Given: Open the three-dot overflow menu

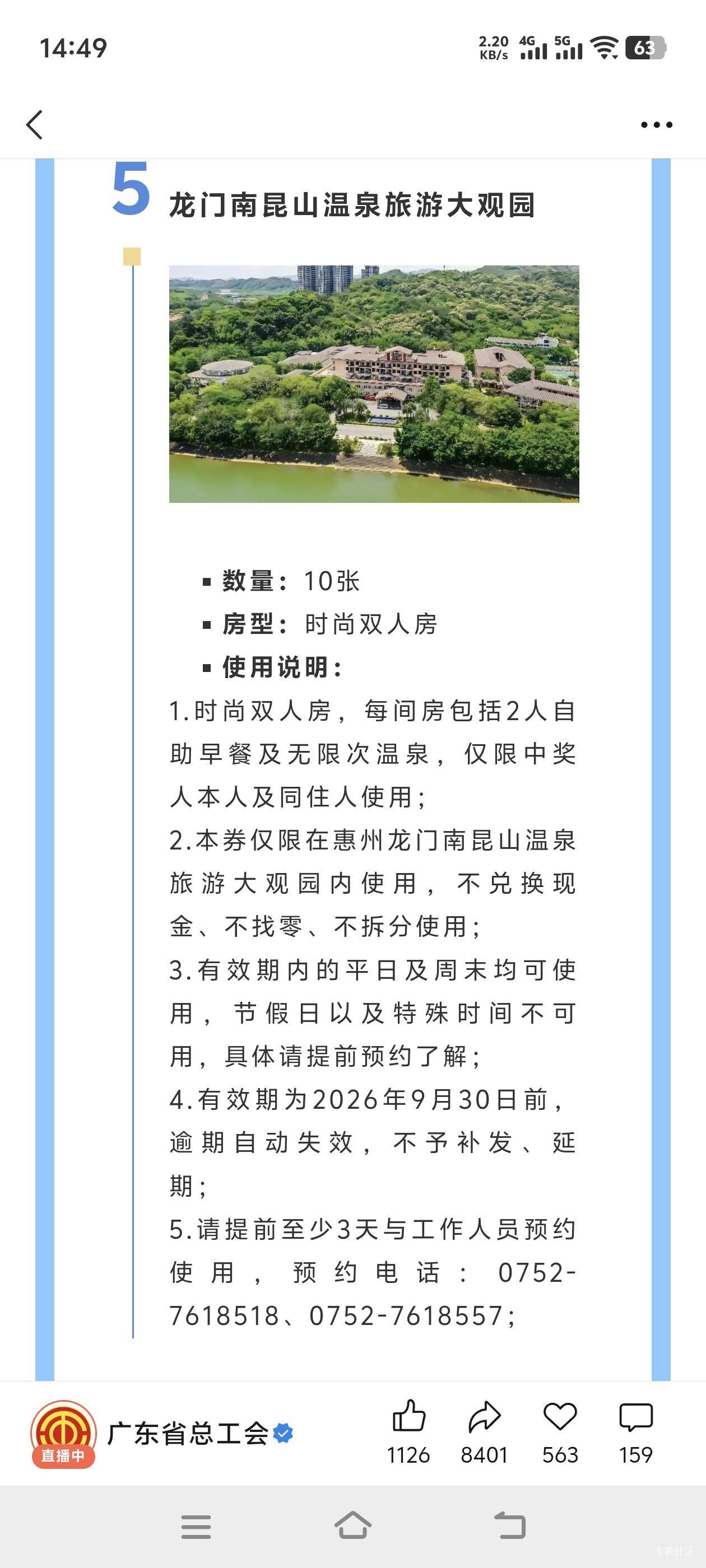Looking at the screenshot, I should [656, 125].
